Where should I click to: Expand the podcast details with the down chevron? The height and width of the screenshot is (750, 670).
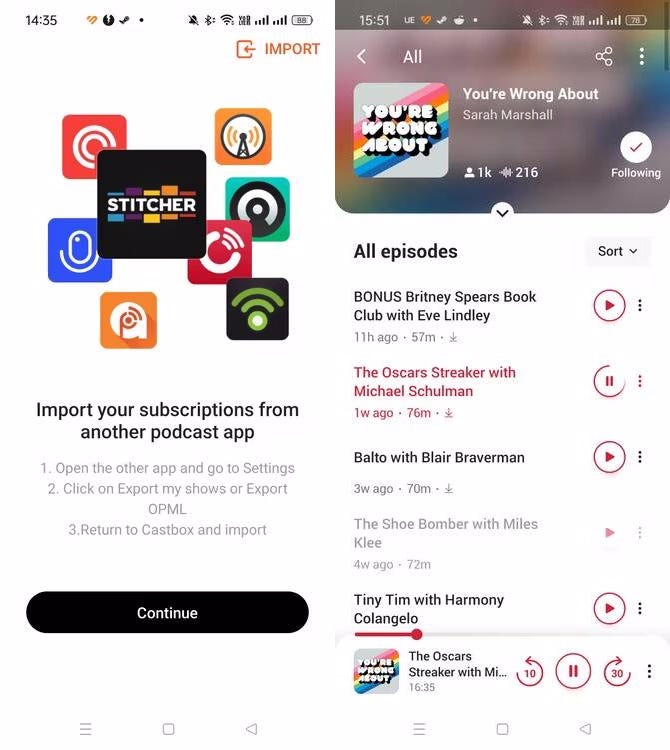click(503, 211)
